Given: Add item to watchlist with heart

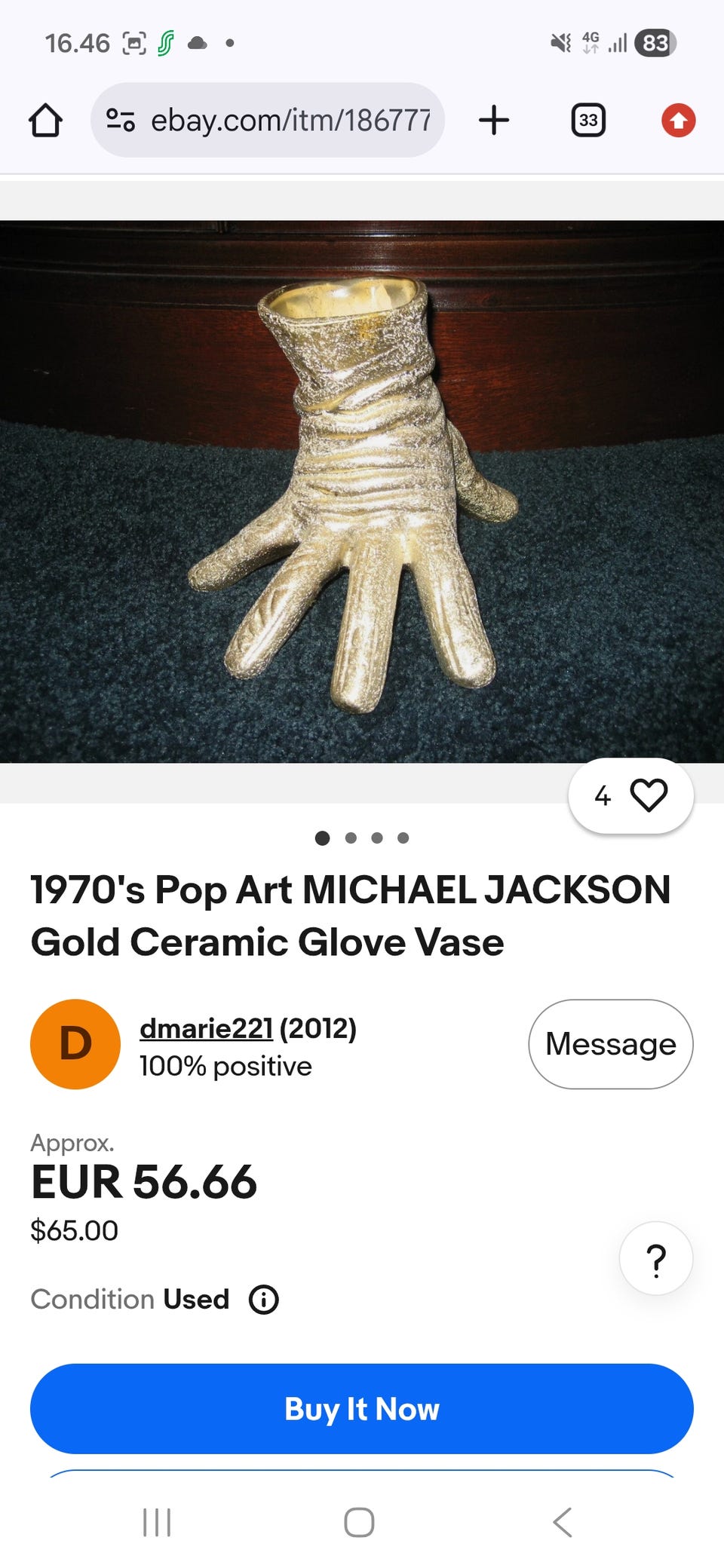Looking at the screenshot, I should point(630,795).
